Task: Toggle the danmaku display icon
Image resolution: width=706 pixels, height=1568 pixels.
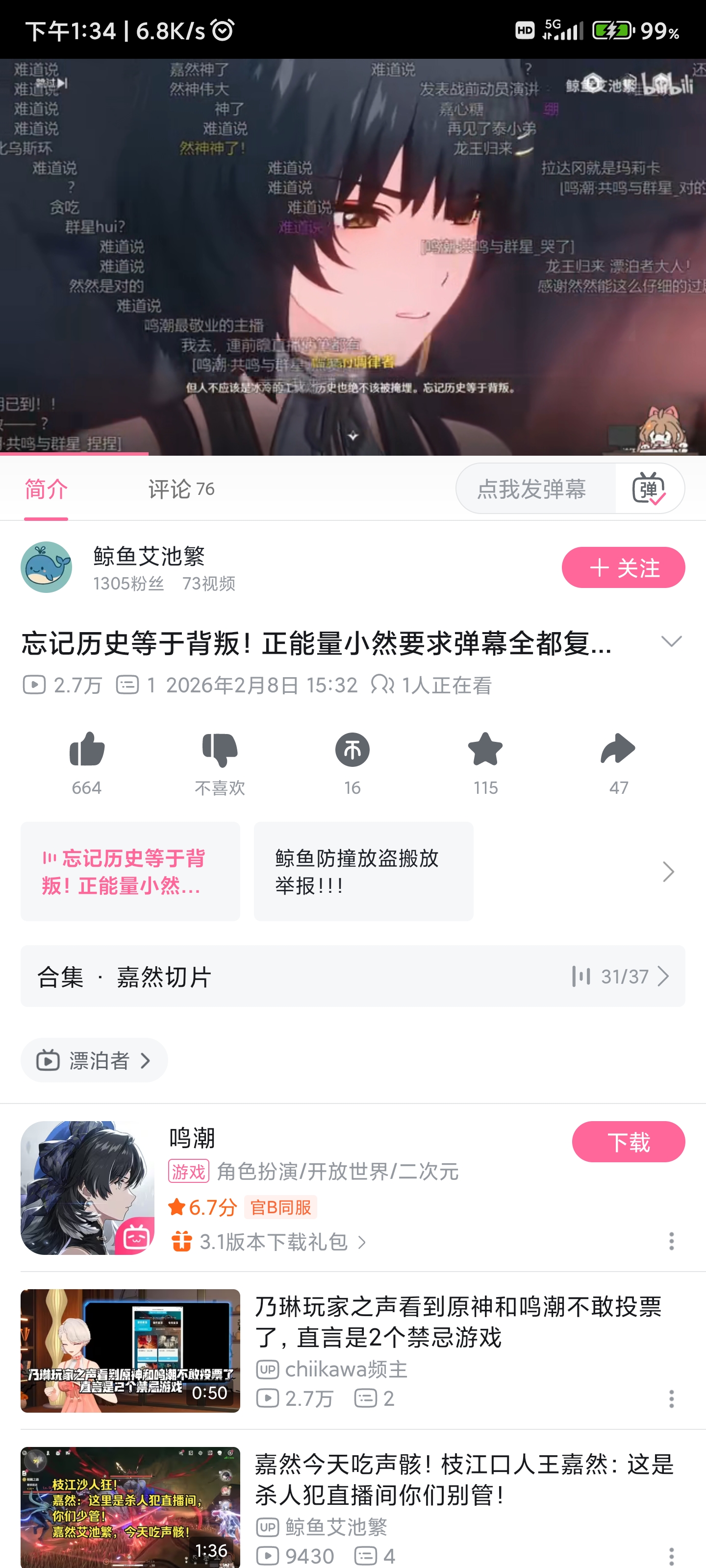Action: click(649, 489)
